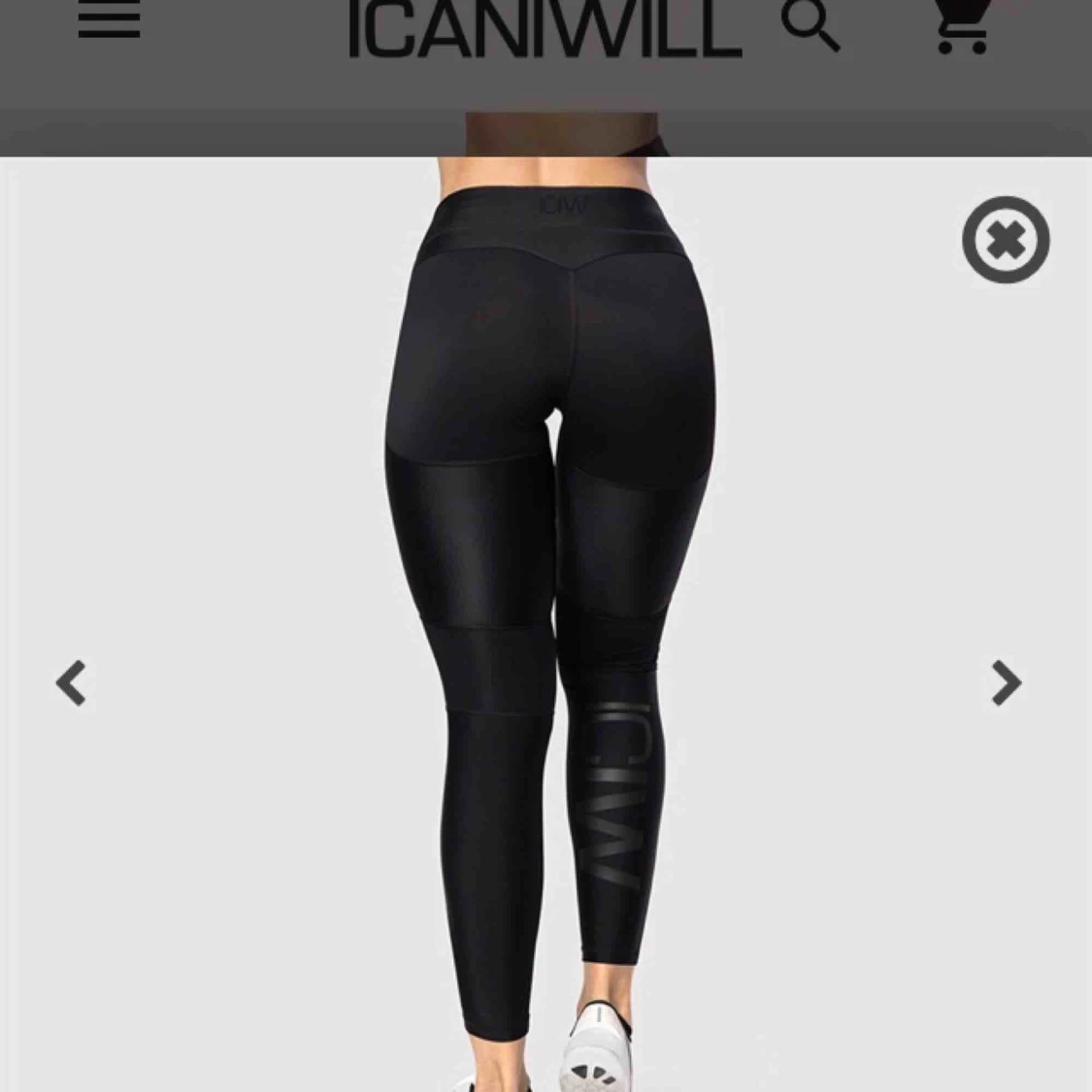Close the product image viewer
The width and height of the screenshot is (1092, 1092).
pyautogui.click(x=1006, y=240)
